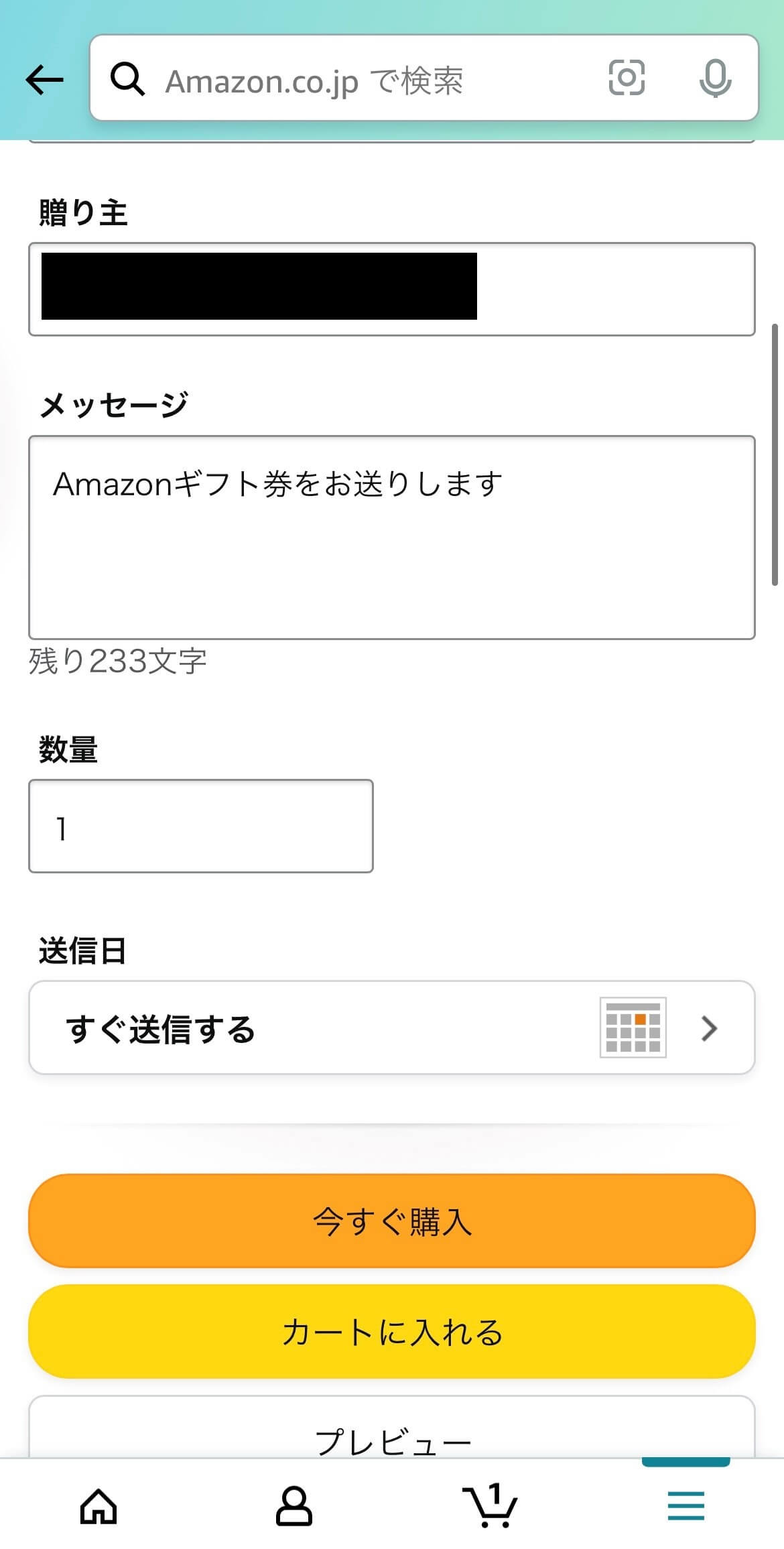Expand the 送信日 chevron to change send date

click(x=709, y=1029)
